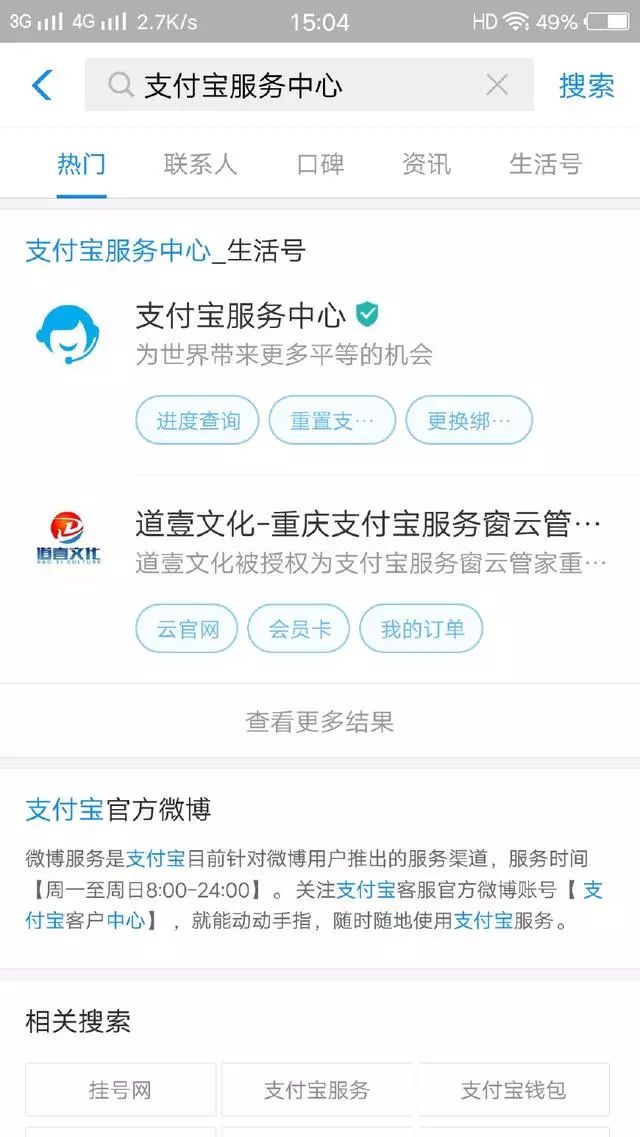640x1137 pixels.
Task: Tap the 更换绑… chip
Action: (469, 420)
